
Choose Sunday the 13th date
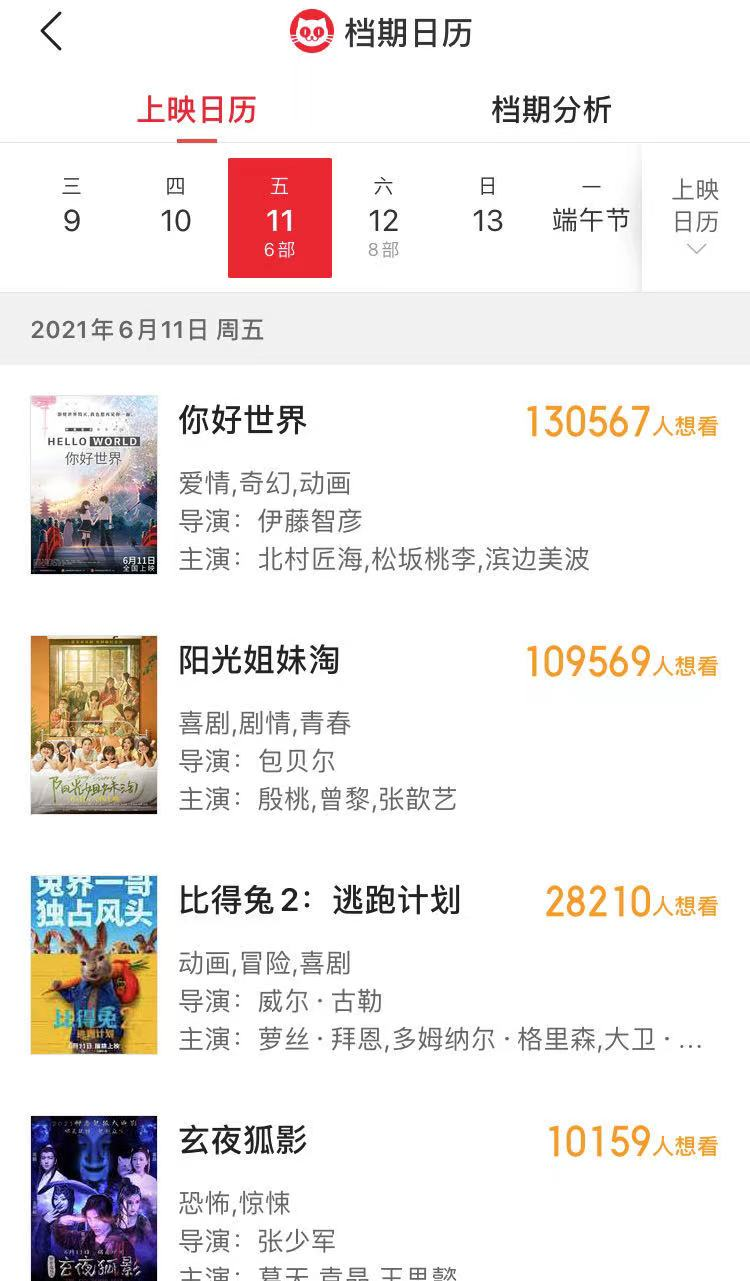pyautogui.click(x=487, y=208)
